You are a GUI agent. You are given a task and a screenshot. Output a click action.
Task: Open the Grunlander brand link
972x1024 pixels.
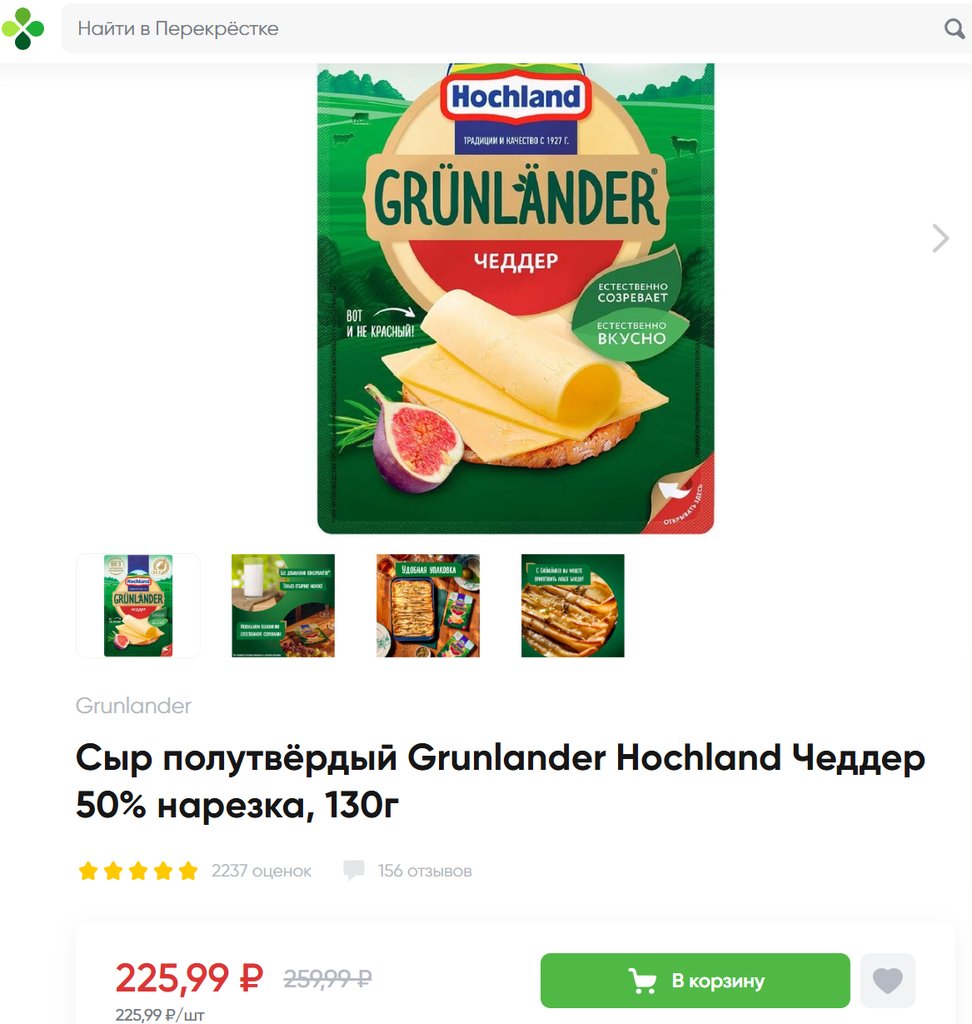point(133,706)
